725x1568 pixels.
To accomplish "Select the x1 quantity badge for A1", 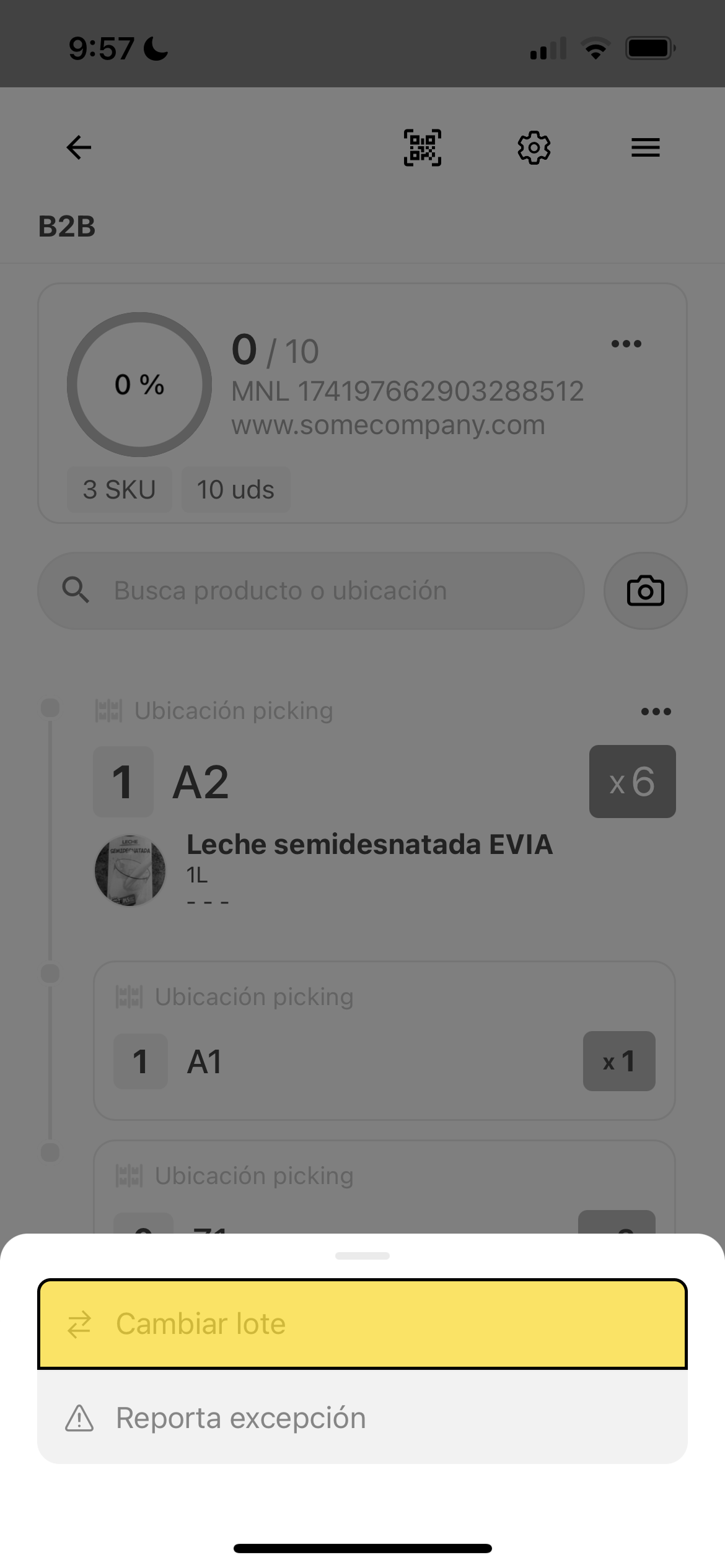I will (x=619, y=1061).
